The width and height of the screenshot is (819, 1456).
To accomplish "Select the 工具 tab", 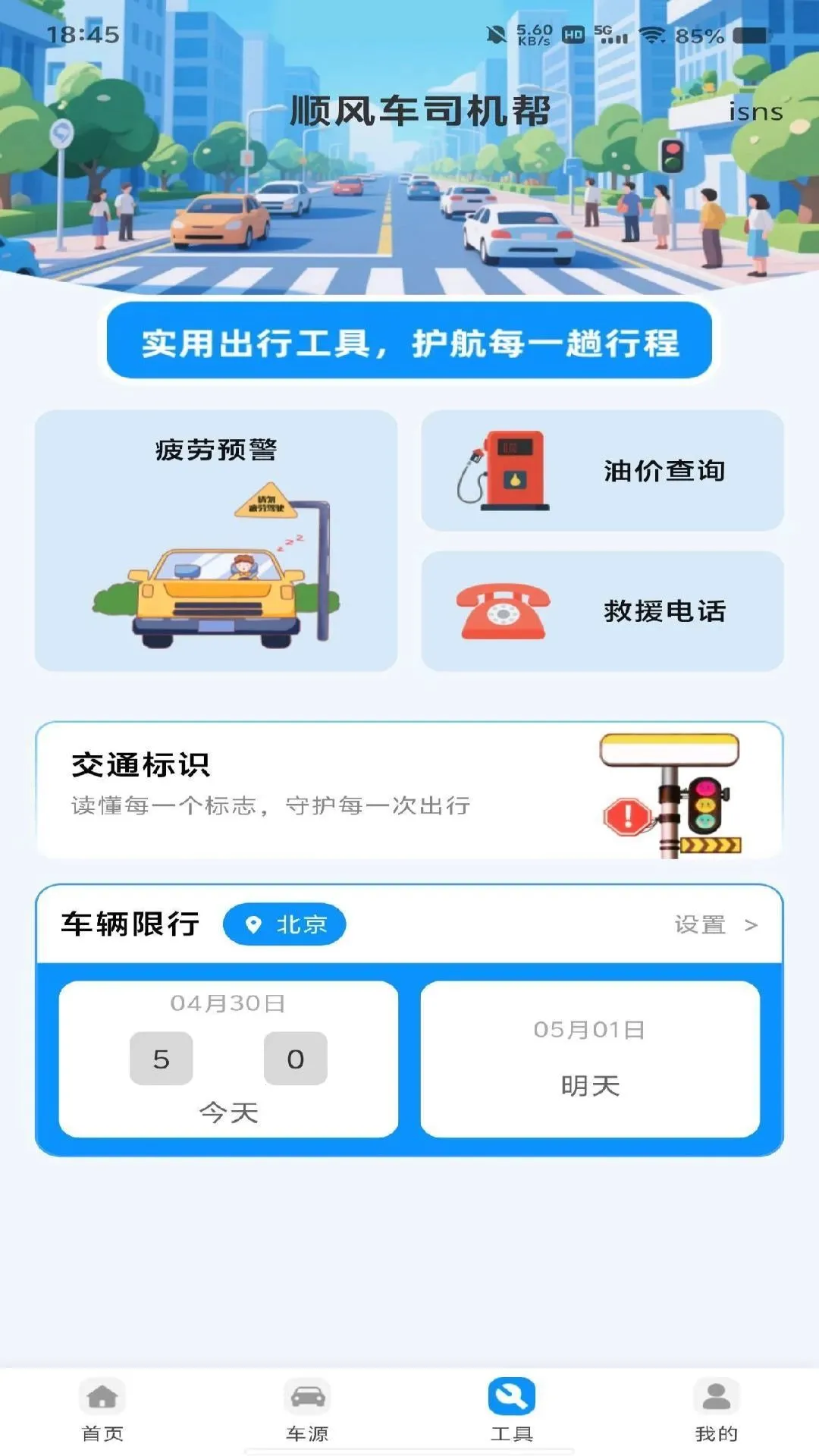I will [512, 1410].
